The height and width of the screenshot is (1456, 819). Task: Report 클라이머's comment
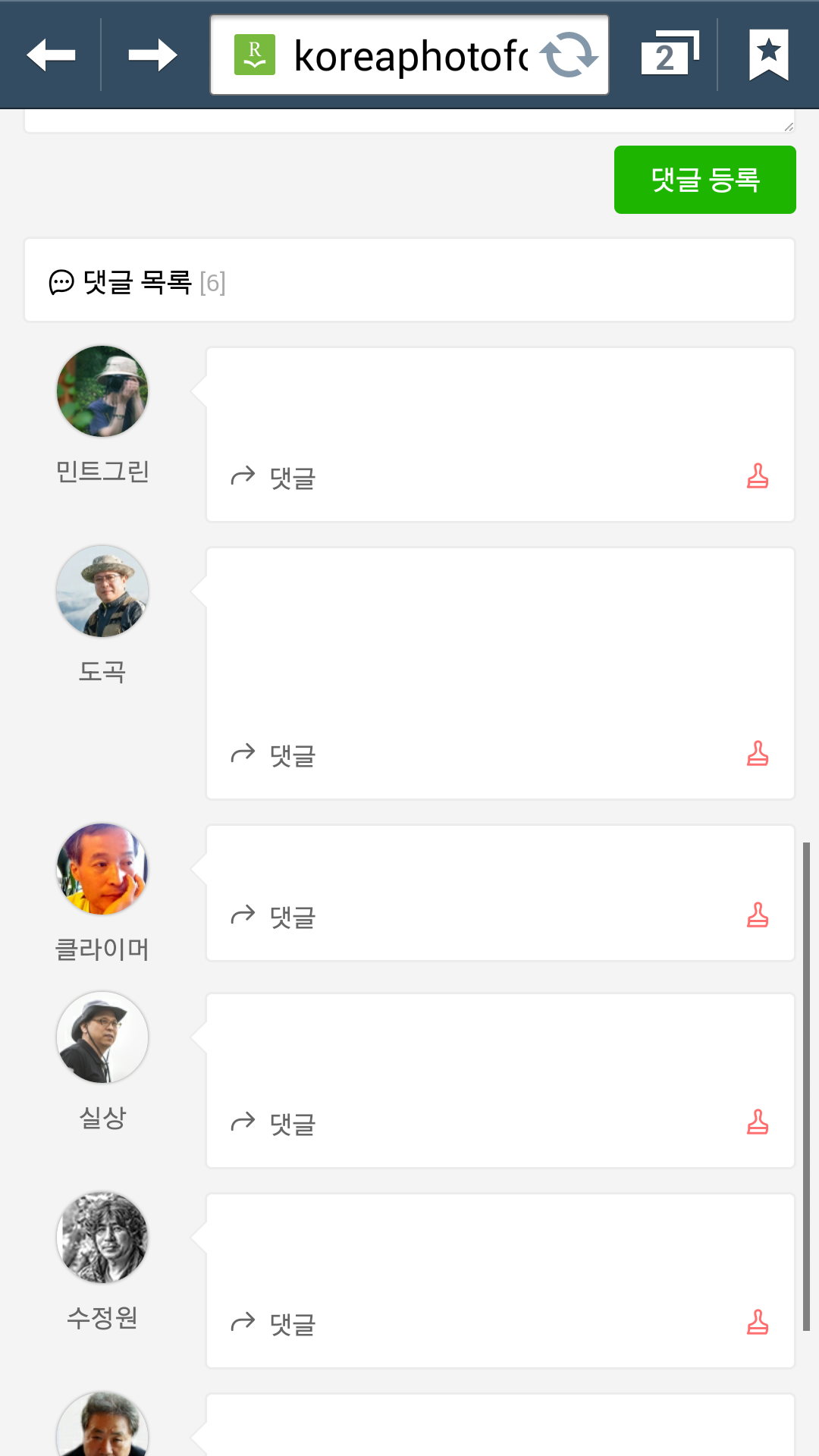click(x=758, y=915)
